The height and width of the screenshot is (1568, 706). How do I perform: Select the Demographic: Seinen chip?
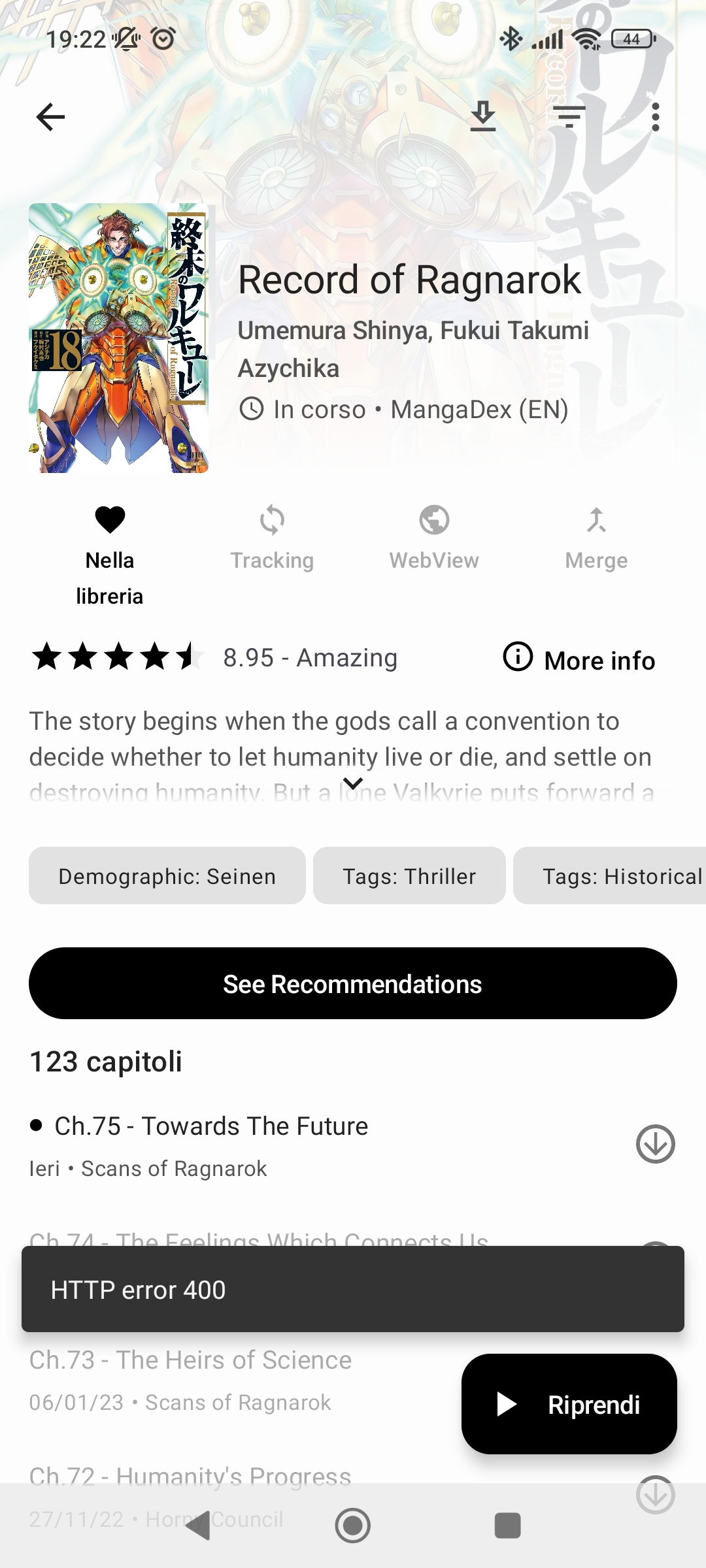coord(167,876)
